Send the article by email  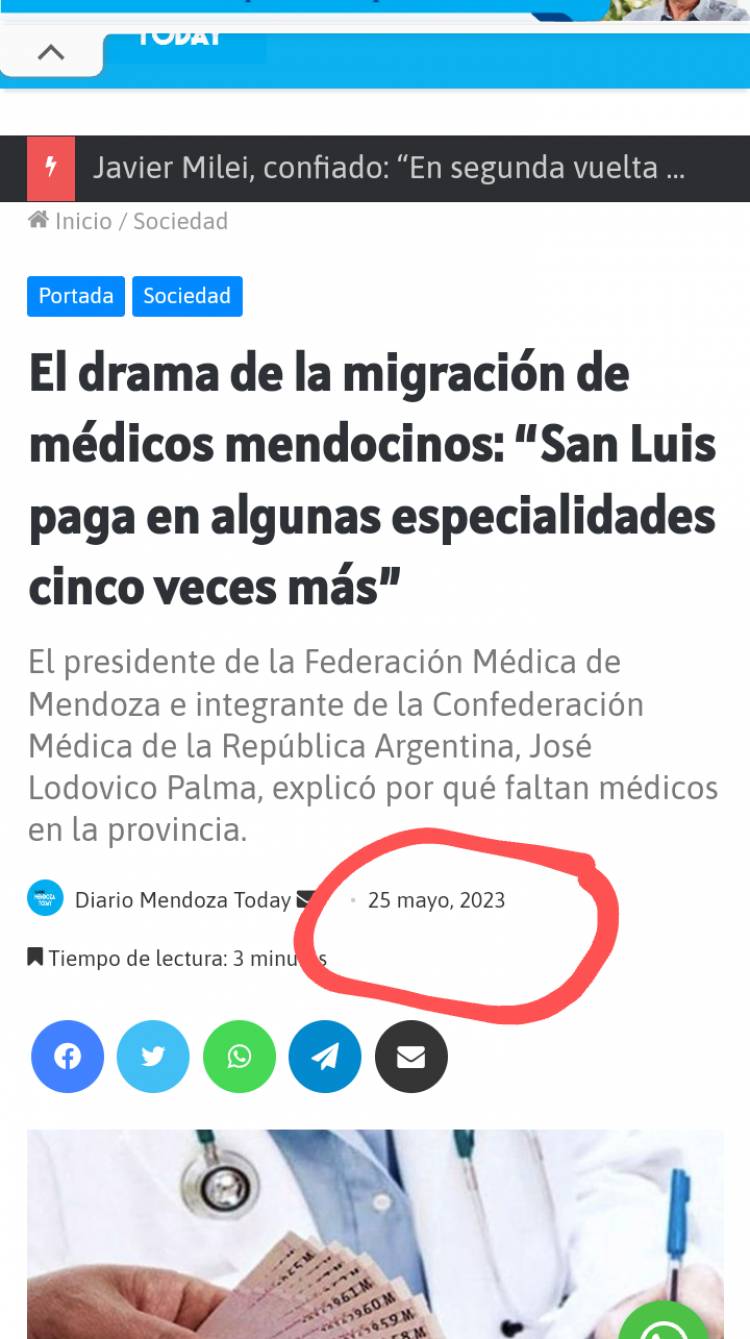click(x=411, y=1056)
